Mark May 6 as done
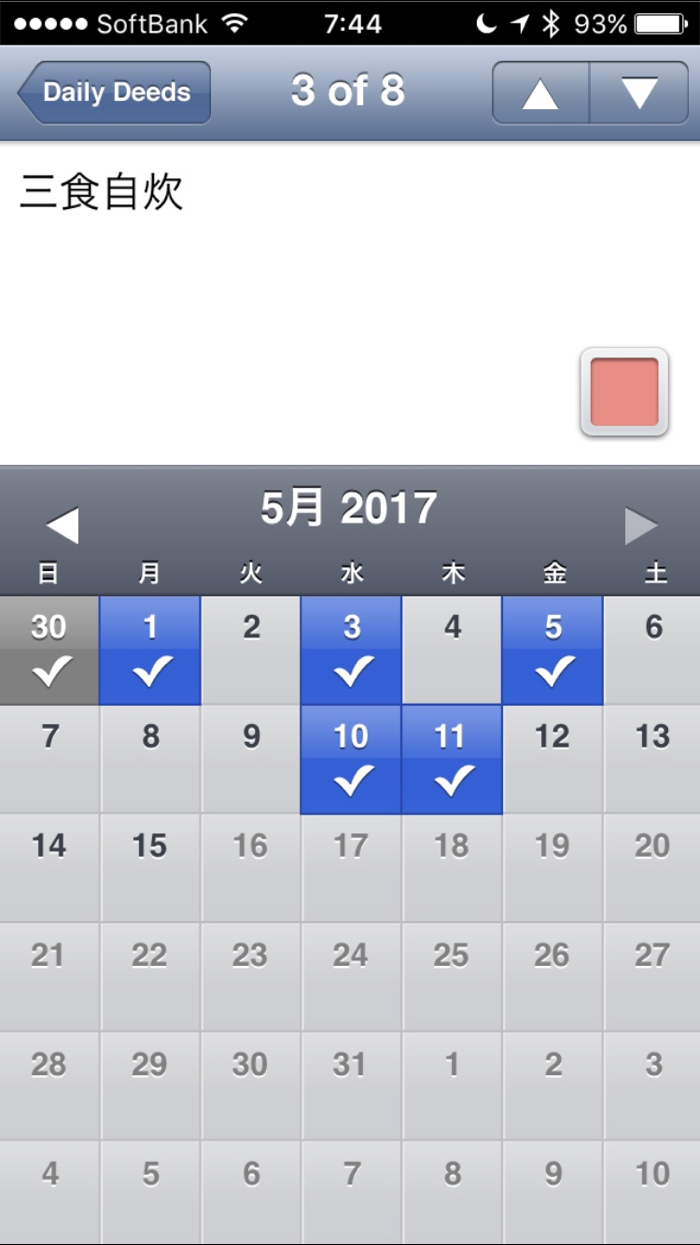 653,651
